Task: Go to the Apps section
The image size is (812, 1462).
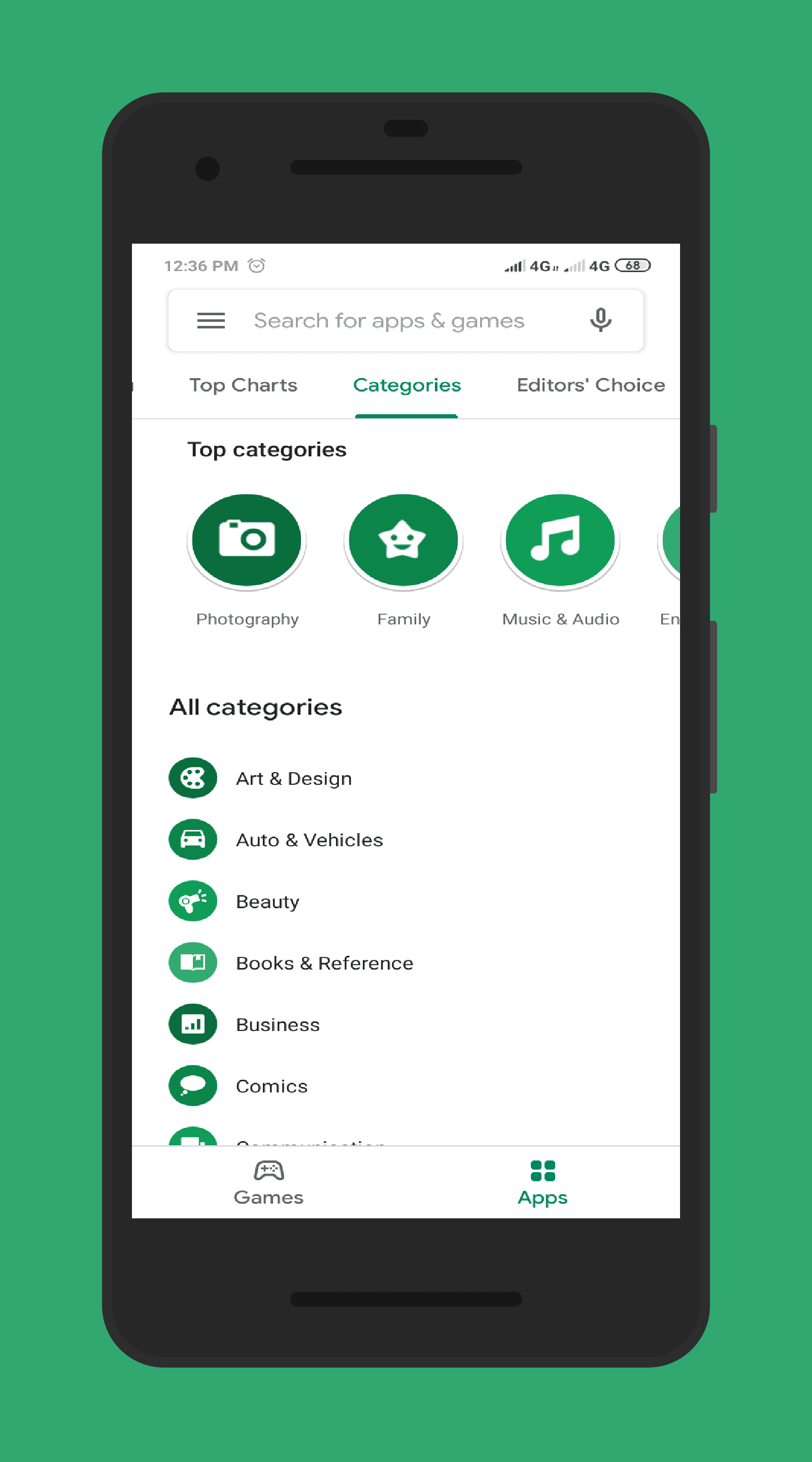Action: coord(543,1183)
